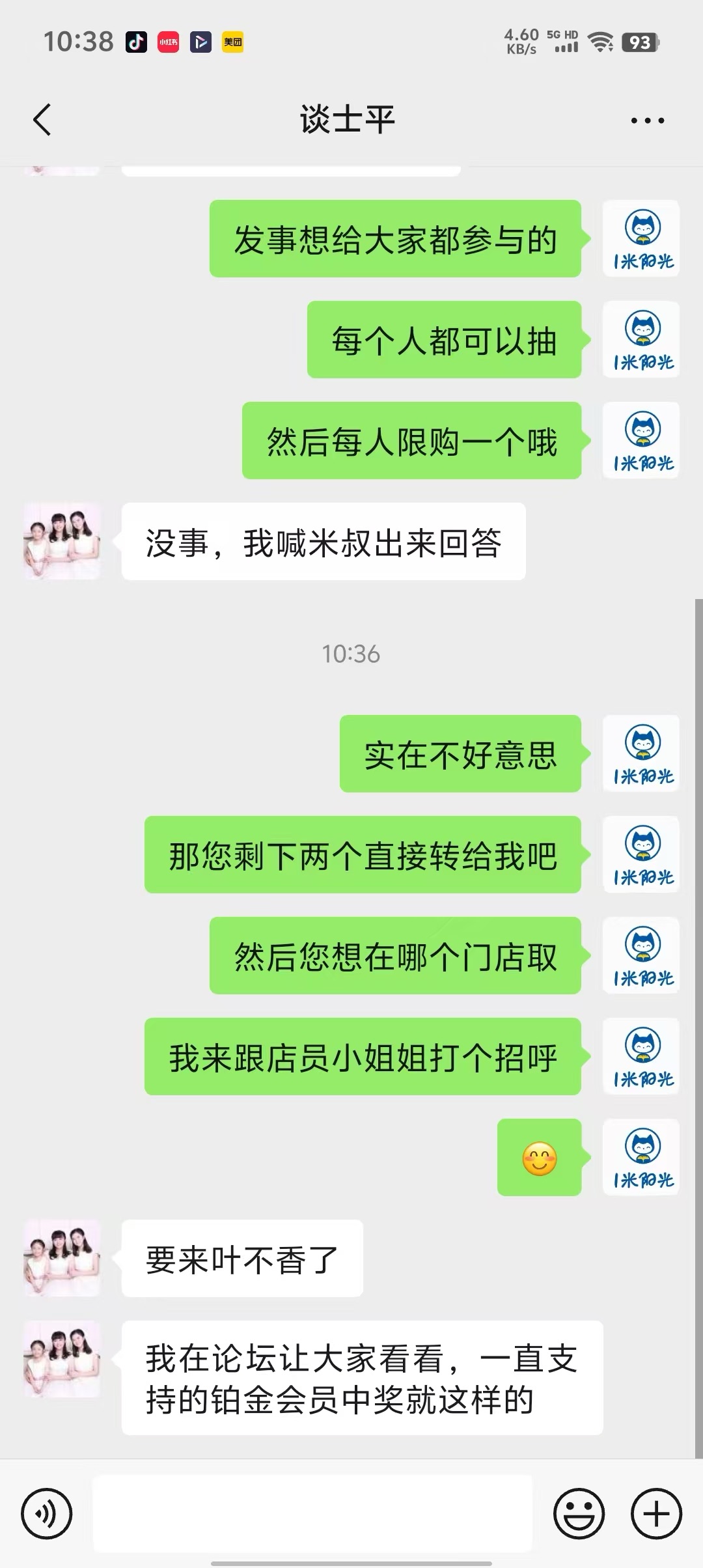Tap the avatar beside 实在不好意思
Screen dimensions: 703x1568
point(642,754)
